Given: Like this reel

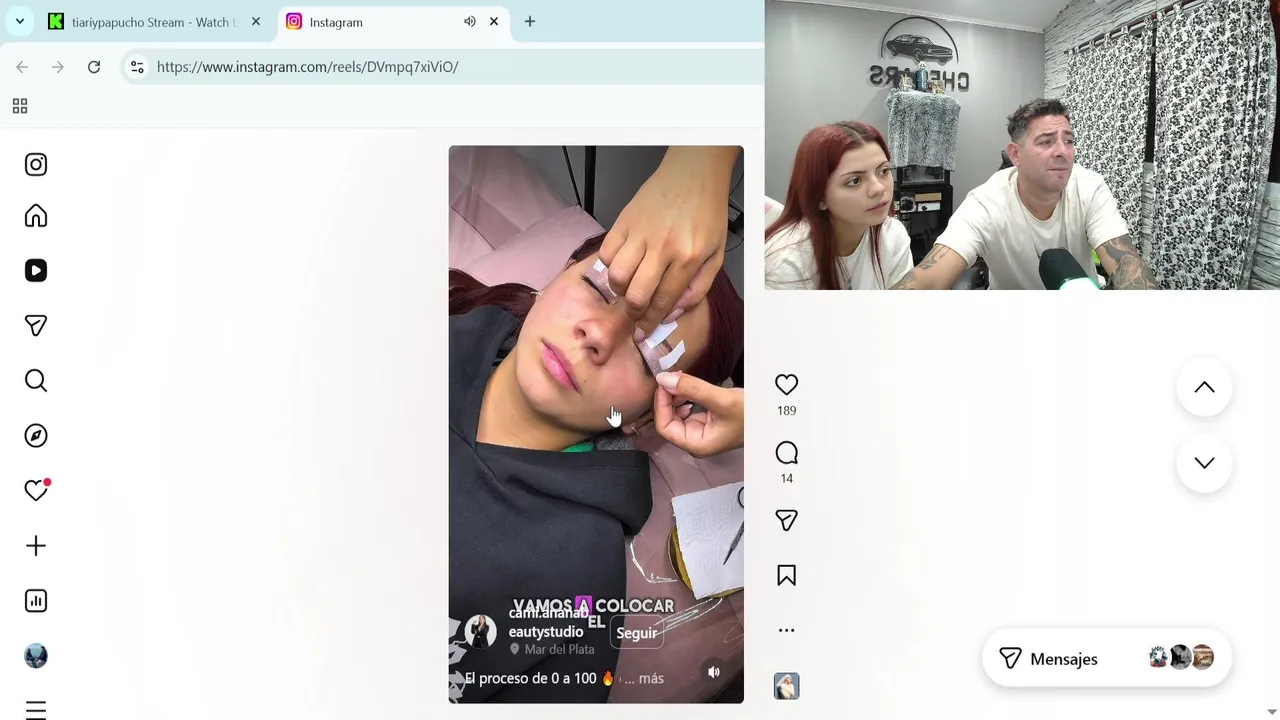Looking at the screenshot, I should (786, 385).
